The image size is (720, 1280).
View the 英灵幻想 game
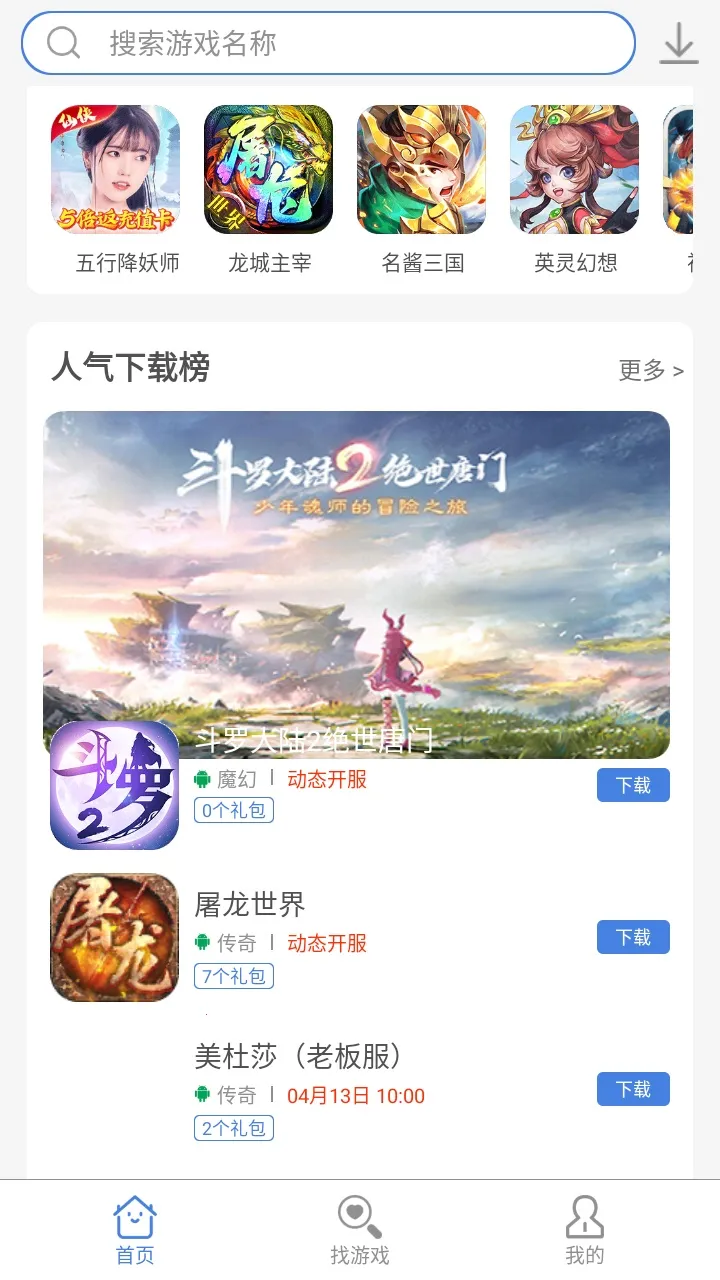575,170
